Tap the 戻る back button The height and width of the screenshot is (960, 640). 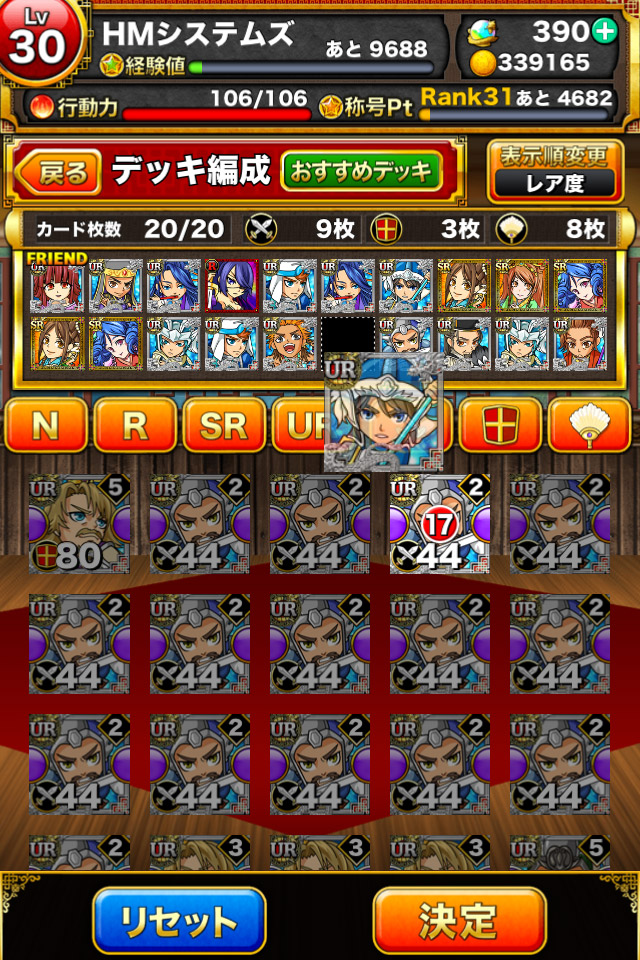pos(58,172)
